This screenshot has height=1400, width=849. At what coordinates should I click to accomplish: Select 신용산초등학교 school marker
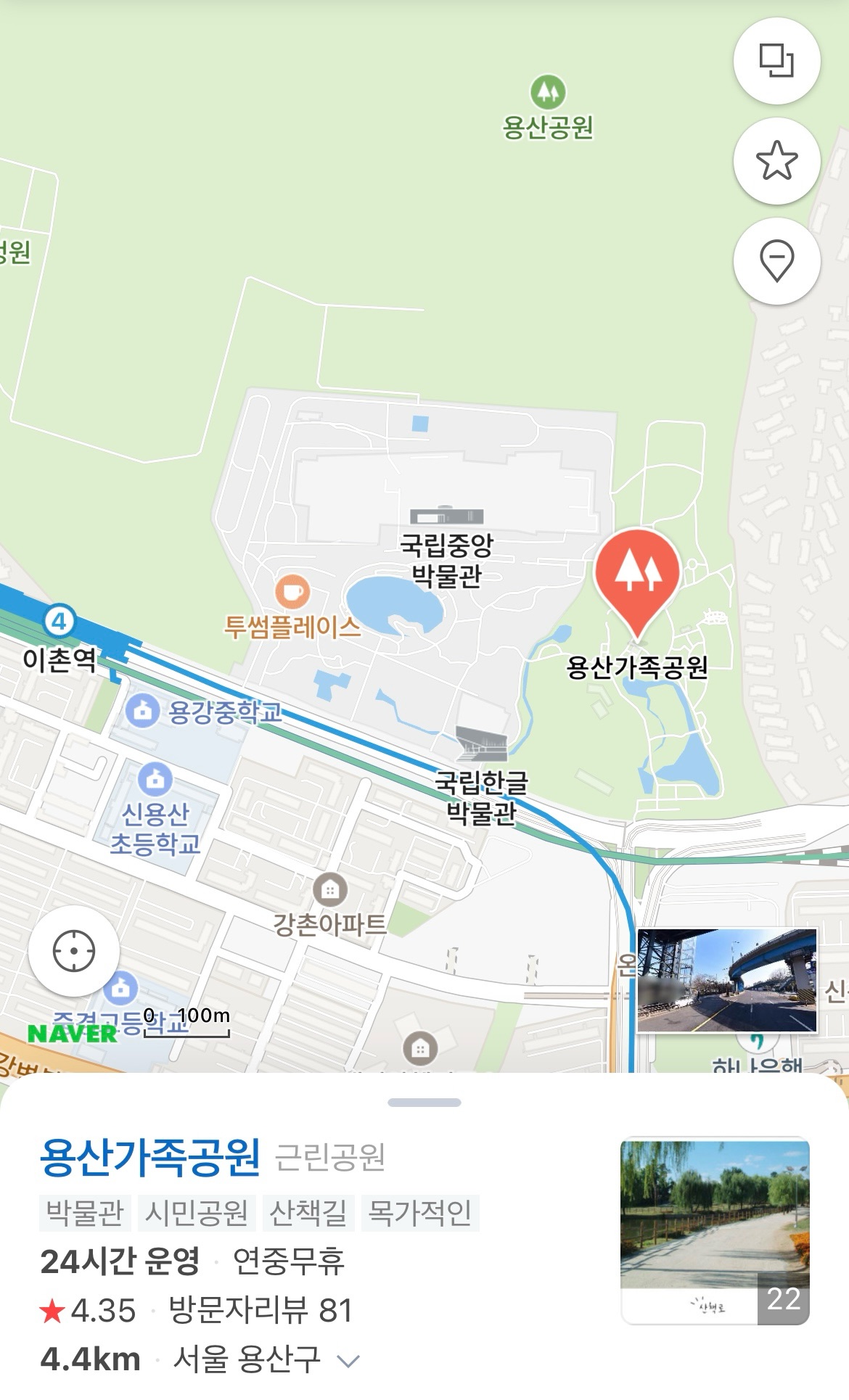click(155, 780)
